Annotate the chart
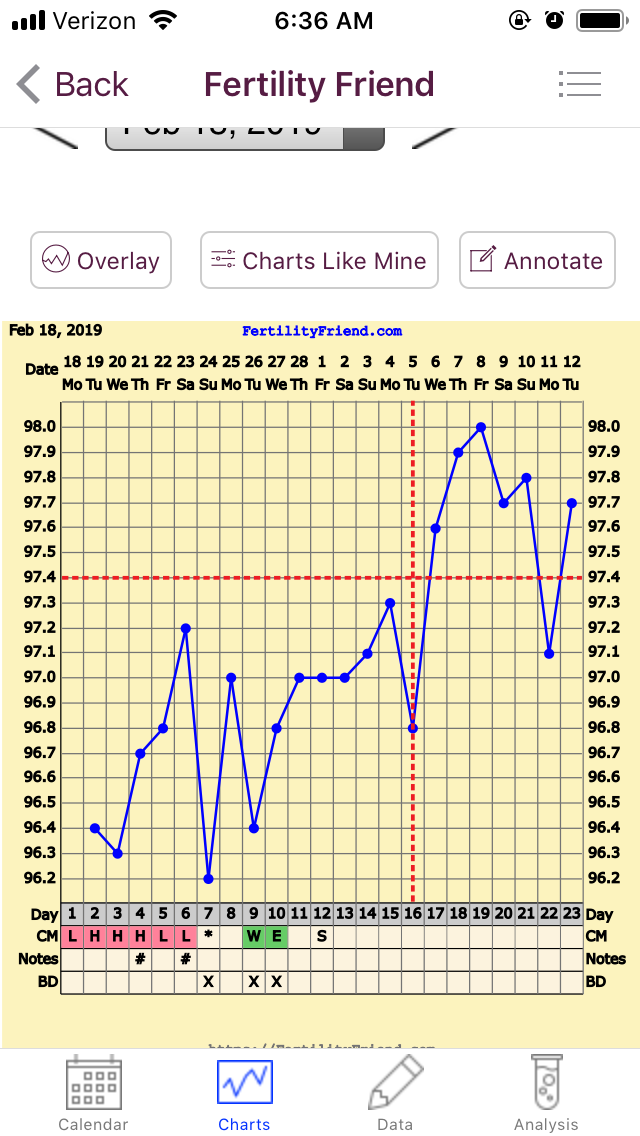The width and height of the screenshot is (640, 1136). [x=536, y=260]
